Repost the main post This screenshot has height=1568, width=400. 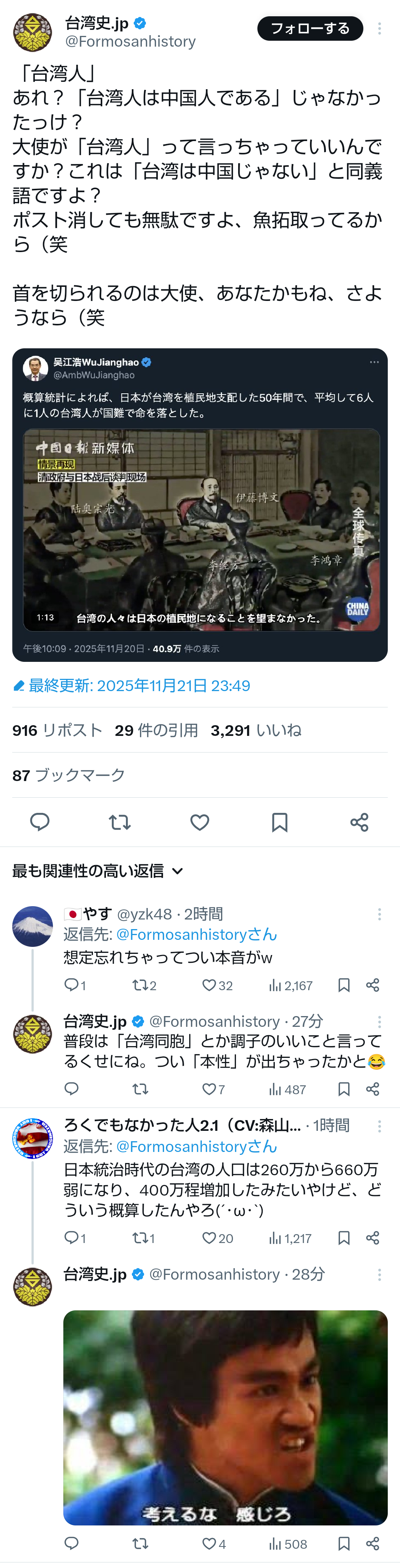tap(120, 822)
